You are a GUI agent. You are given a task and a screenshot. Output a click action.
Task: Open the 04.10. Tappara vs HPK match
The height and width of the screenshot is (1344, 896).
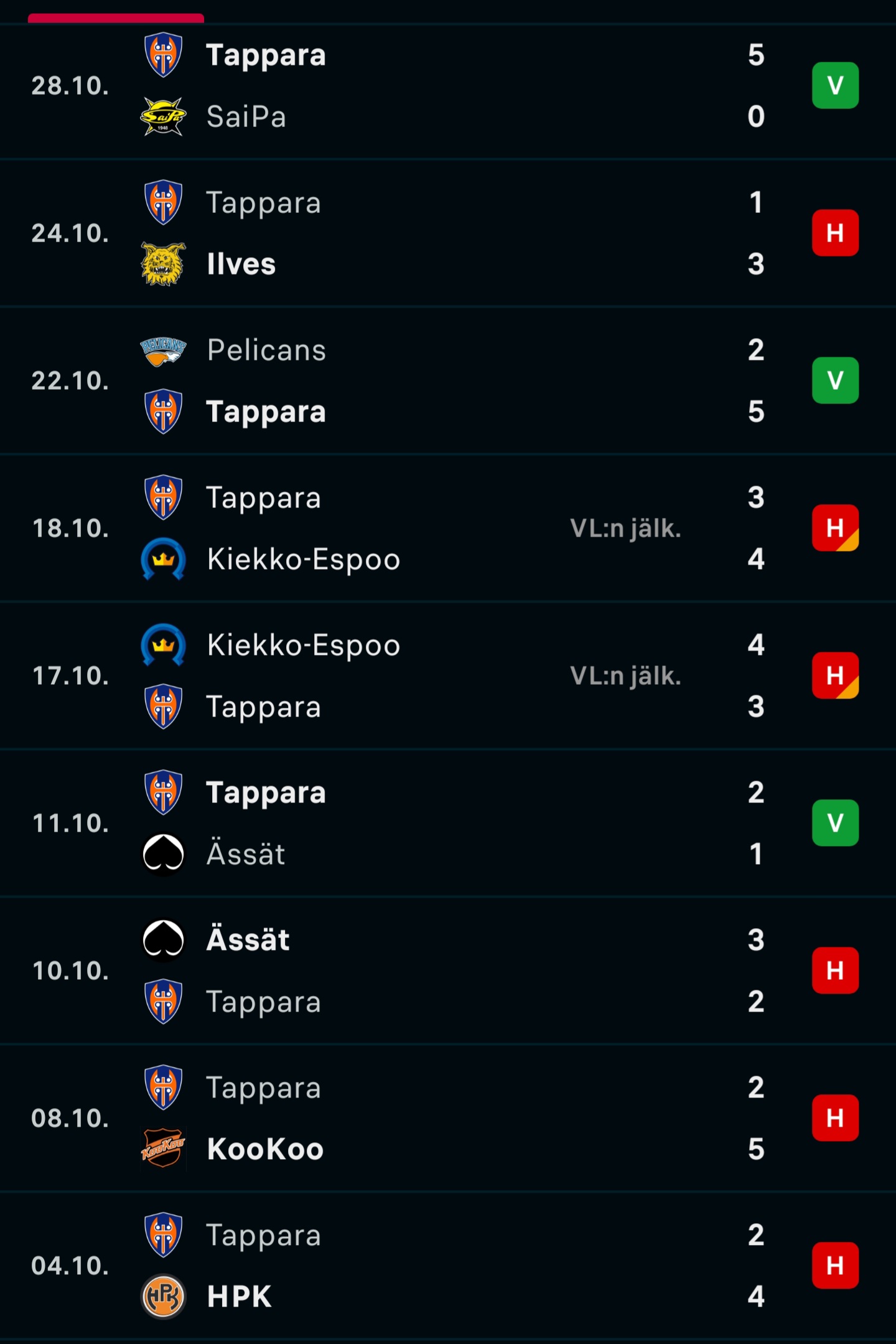[x=448, y=1266]
